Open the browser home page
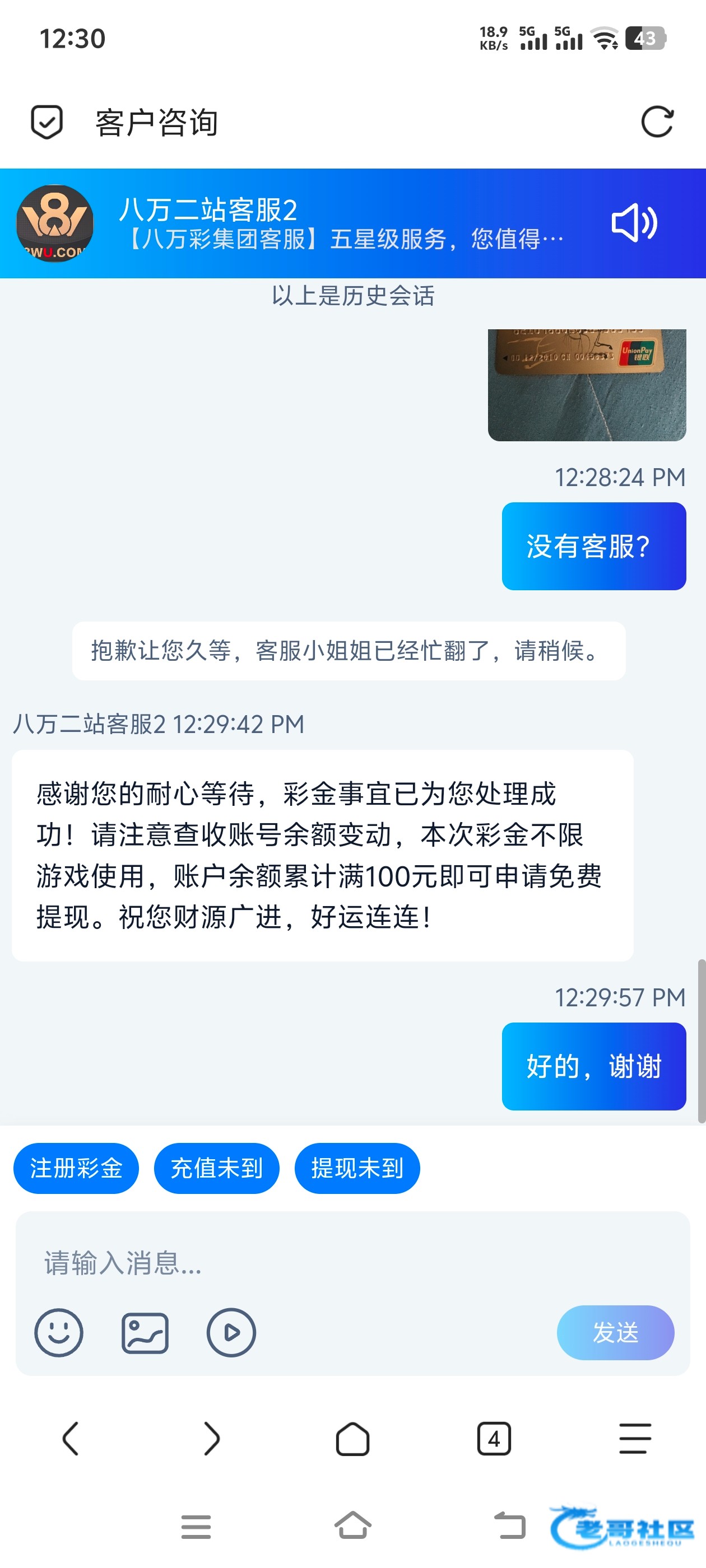 point(352,1438)
